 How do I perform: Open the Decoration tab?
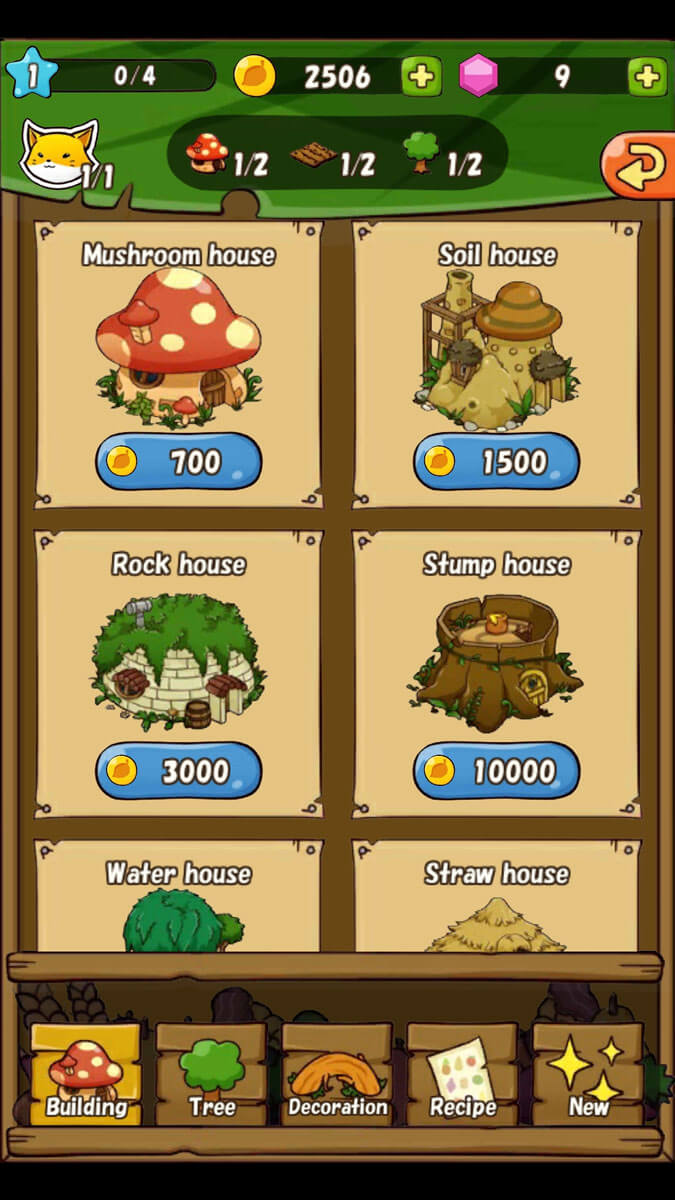point(337,1075)
